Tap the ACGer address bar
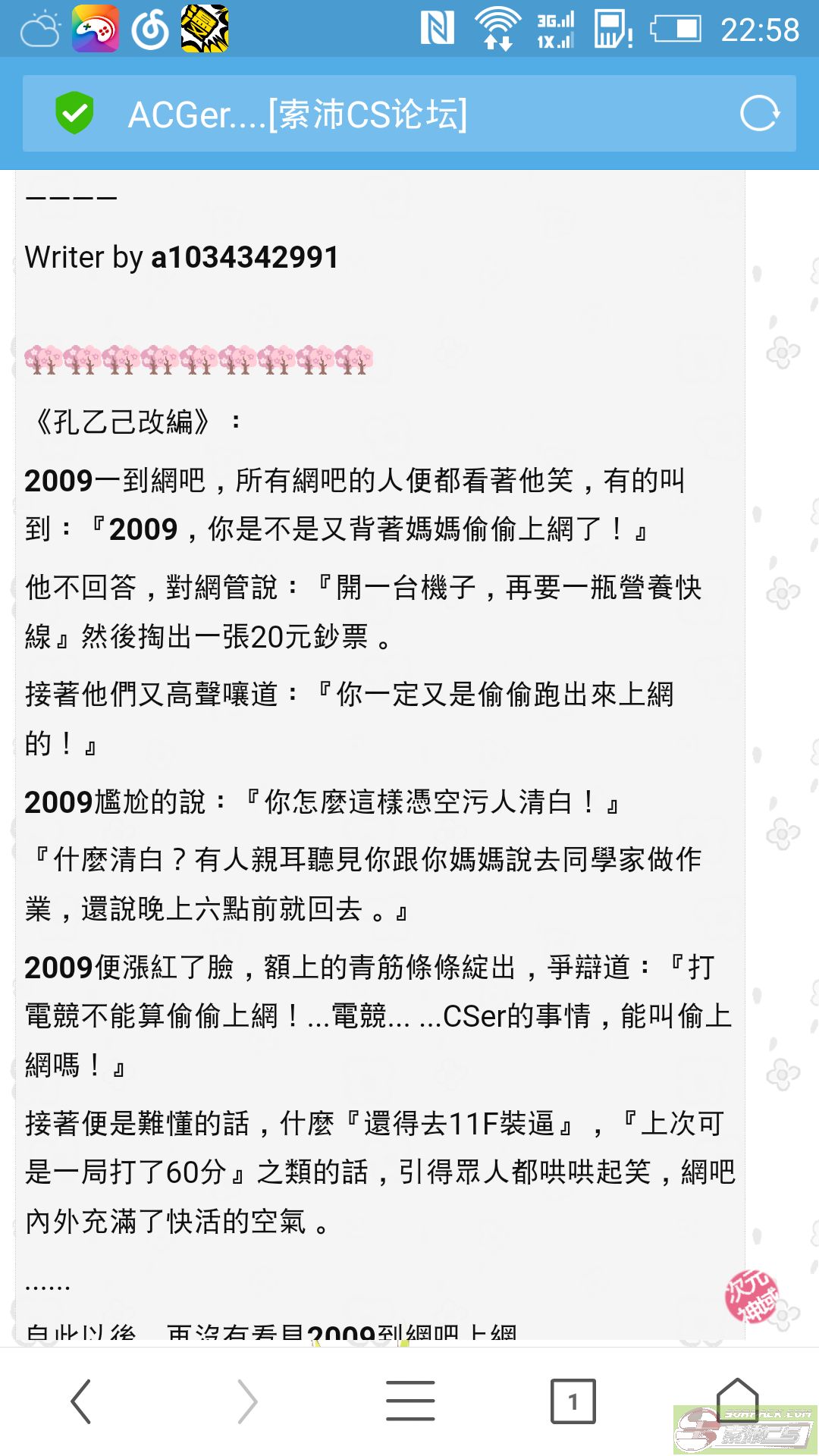819x1456 pixels. click(379, 115)
